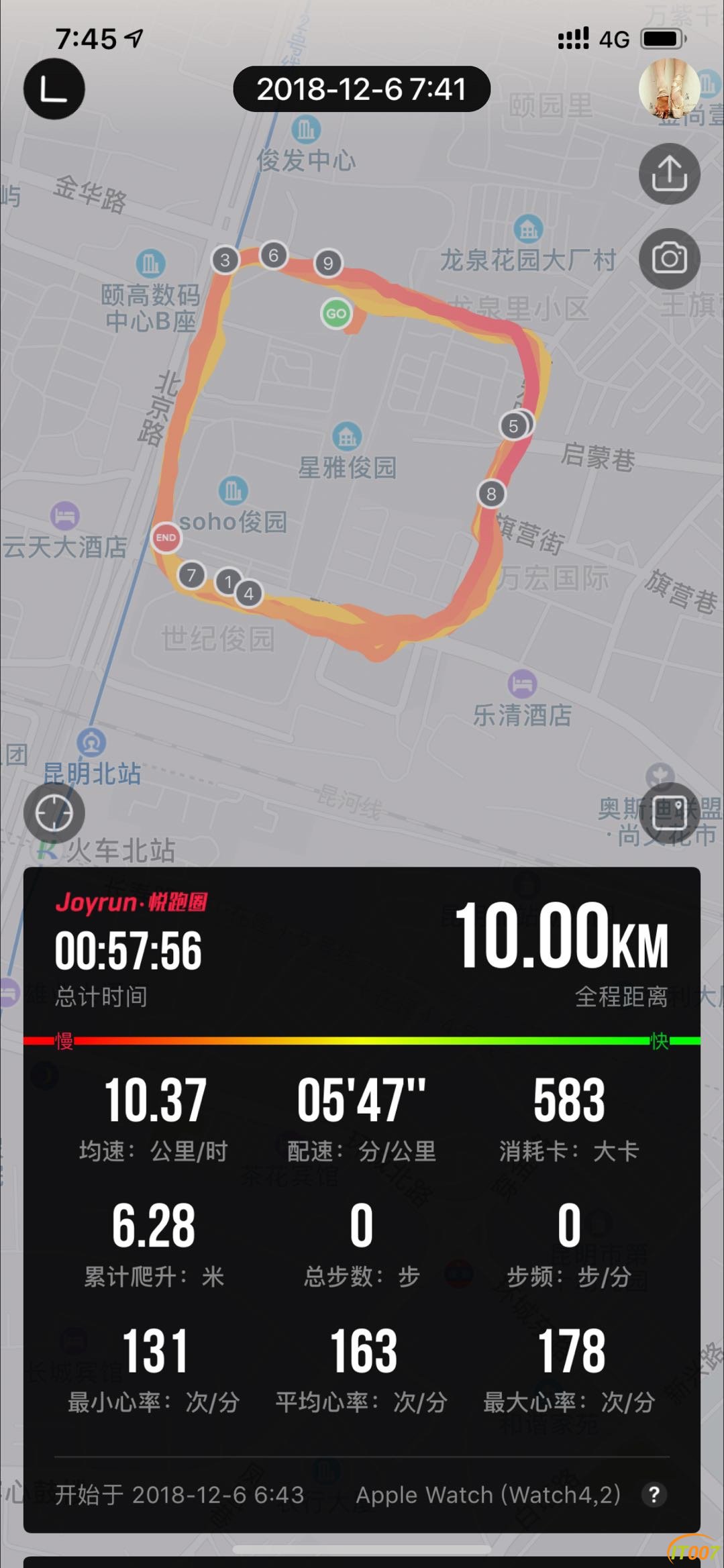
Task: Tap the back button at top left
Action: (x=54, y=89)
